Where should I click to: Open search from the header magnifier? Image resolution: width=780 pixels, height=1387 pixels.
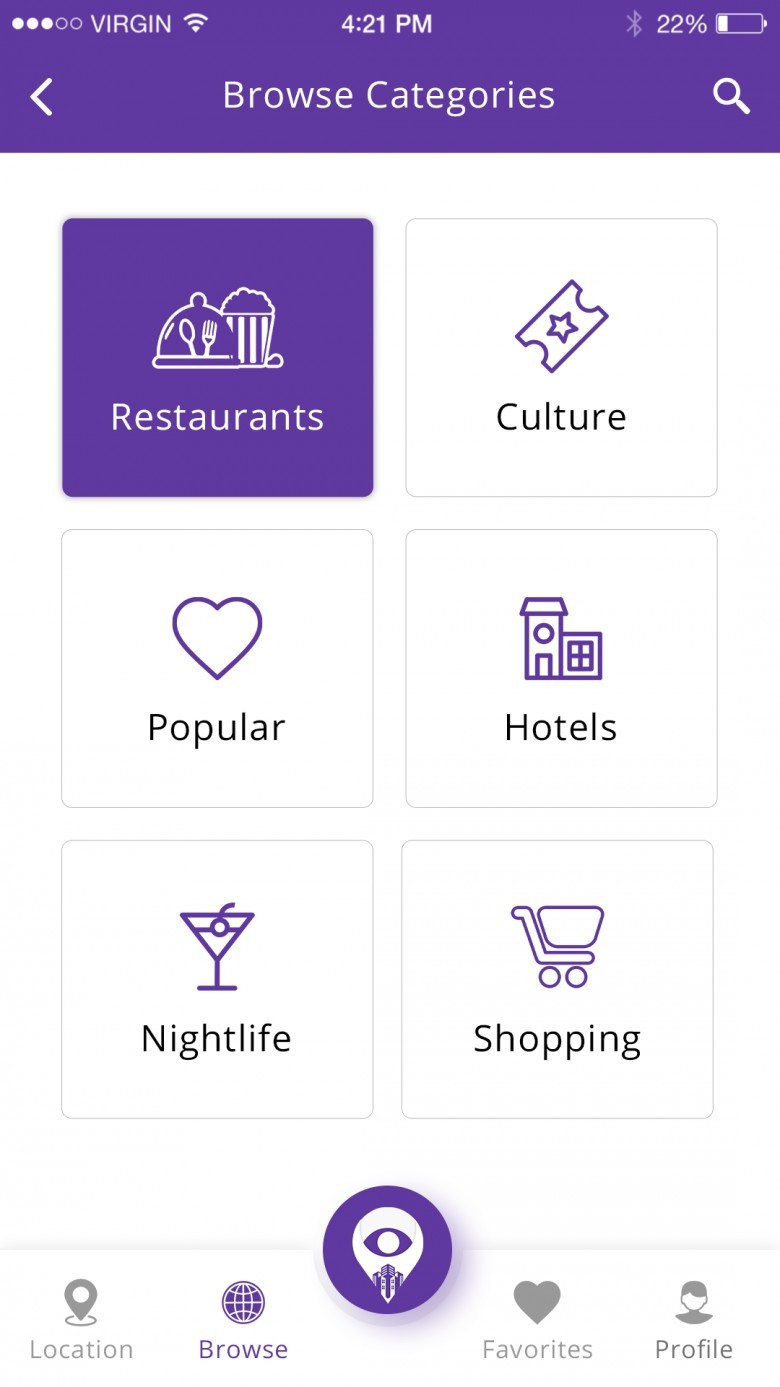(x=731, y=97)
